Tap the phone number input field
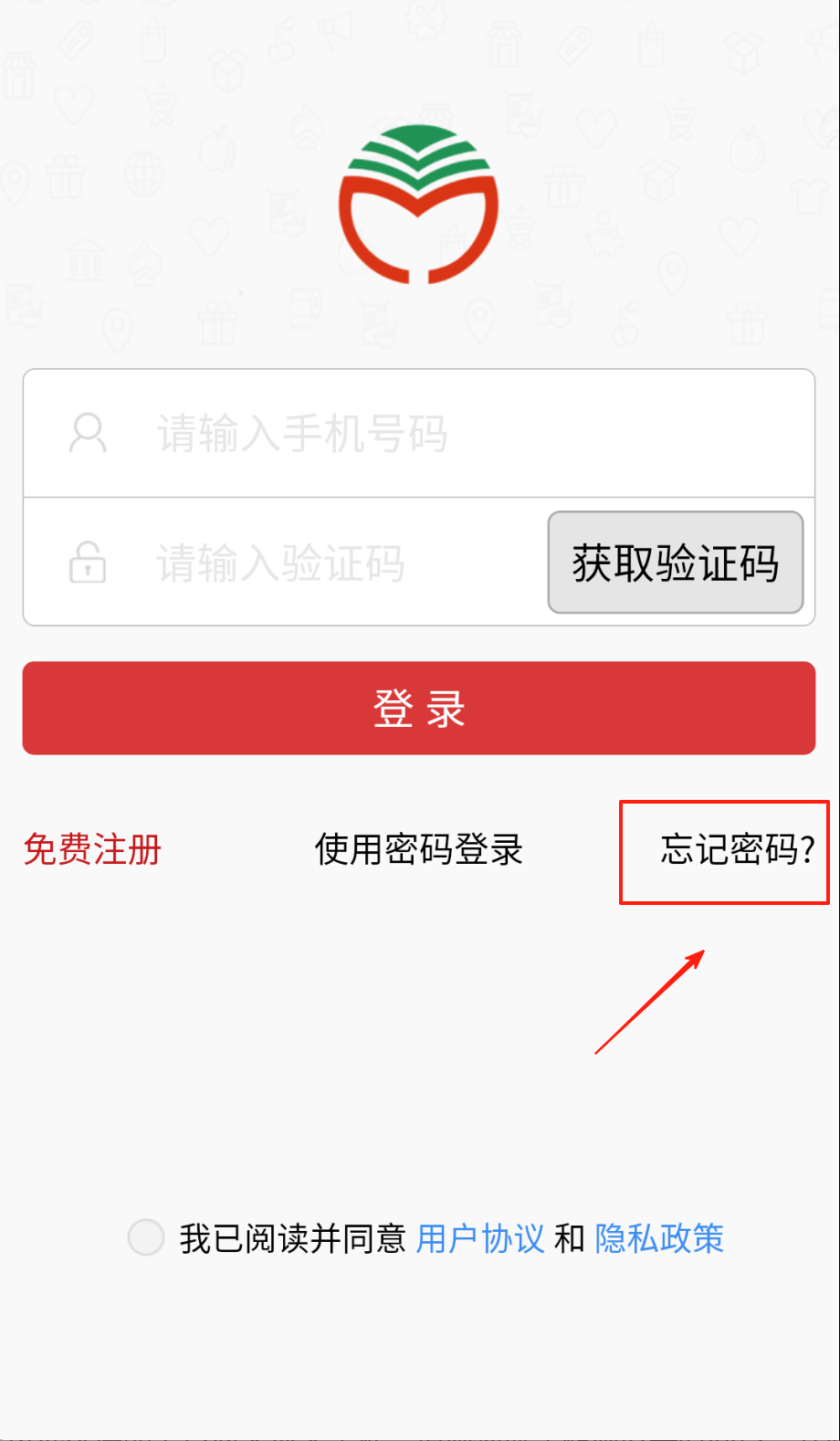The height and width of the screenshot is (1441, 840). click(x=457, y=434)
